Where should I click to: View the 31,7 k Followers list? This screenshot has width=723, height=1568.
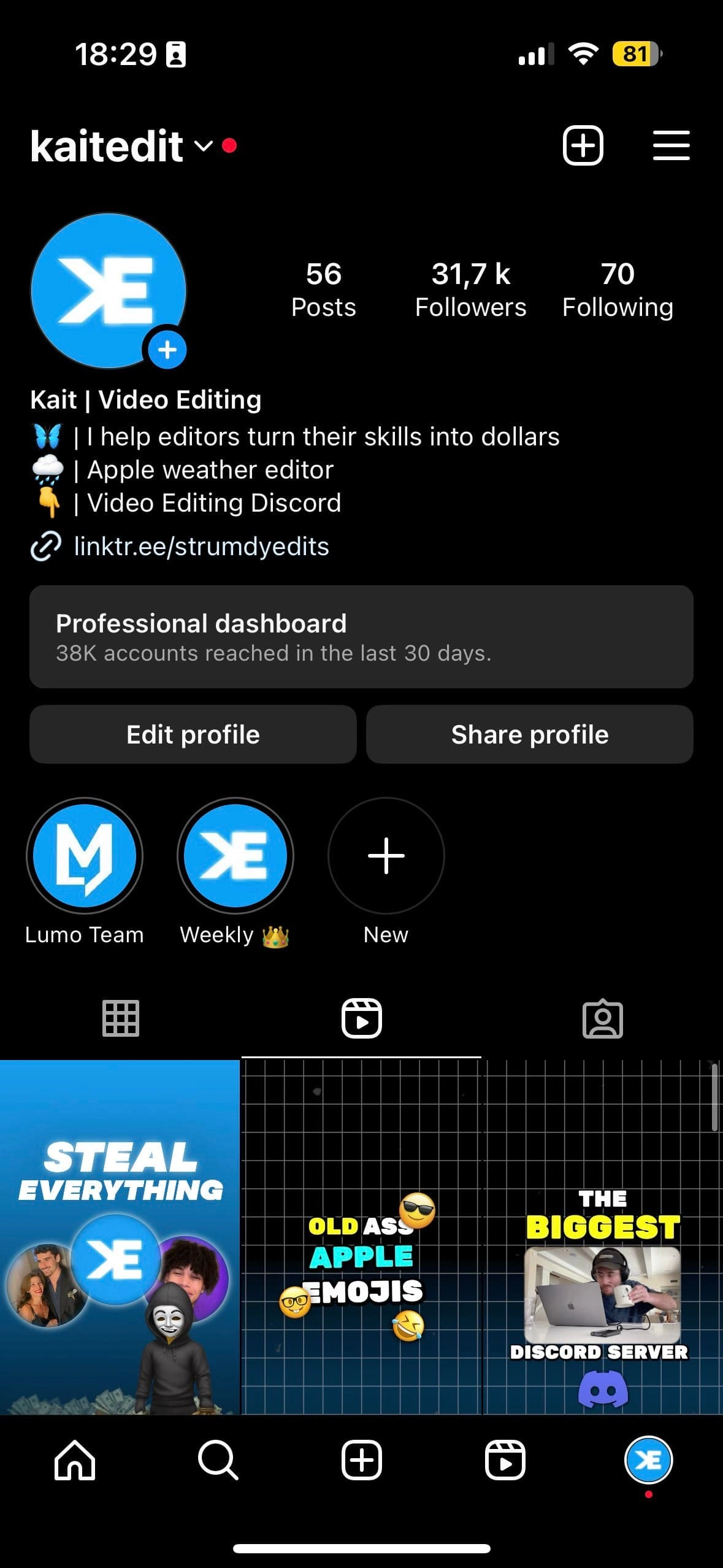(470, 290)
